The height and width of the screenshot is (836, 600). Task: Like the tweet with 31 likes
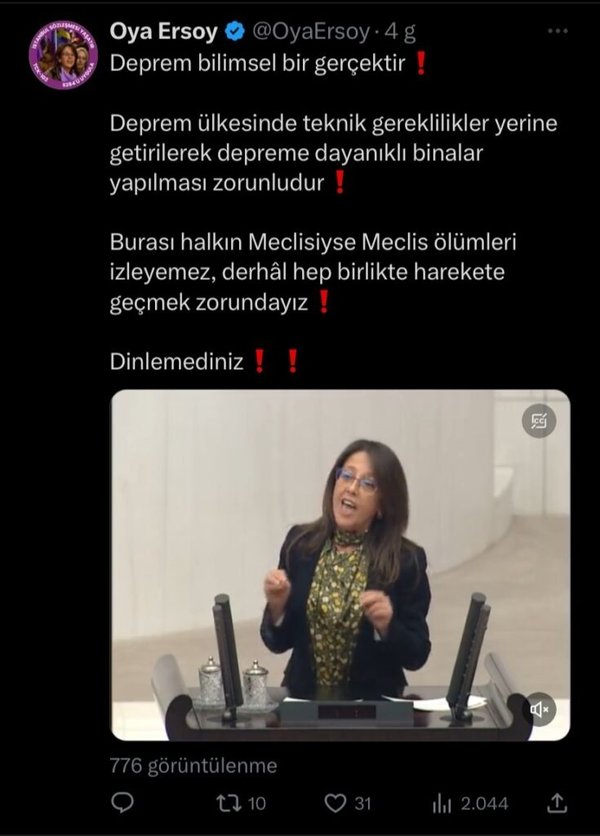[x=335, y=802]
